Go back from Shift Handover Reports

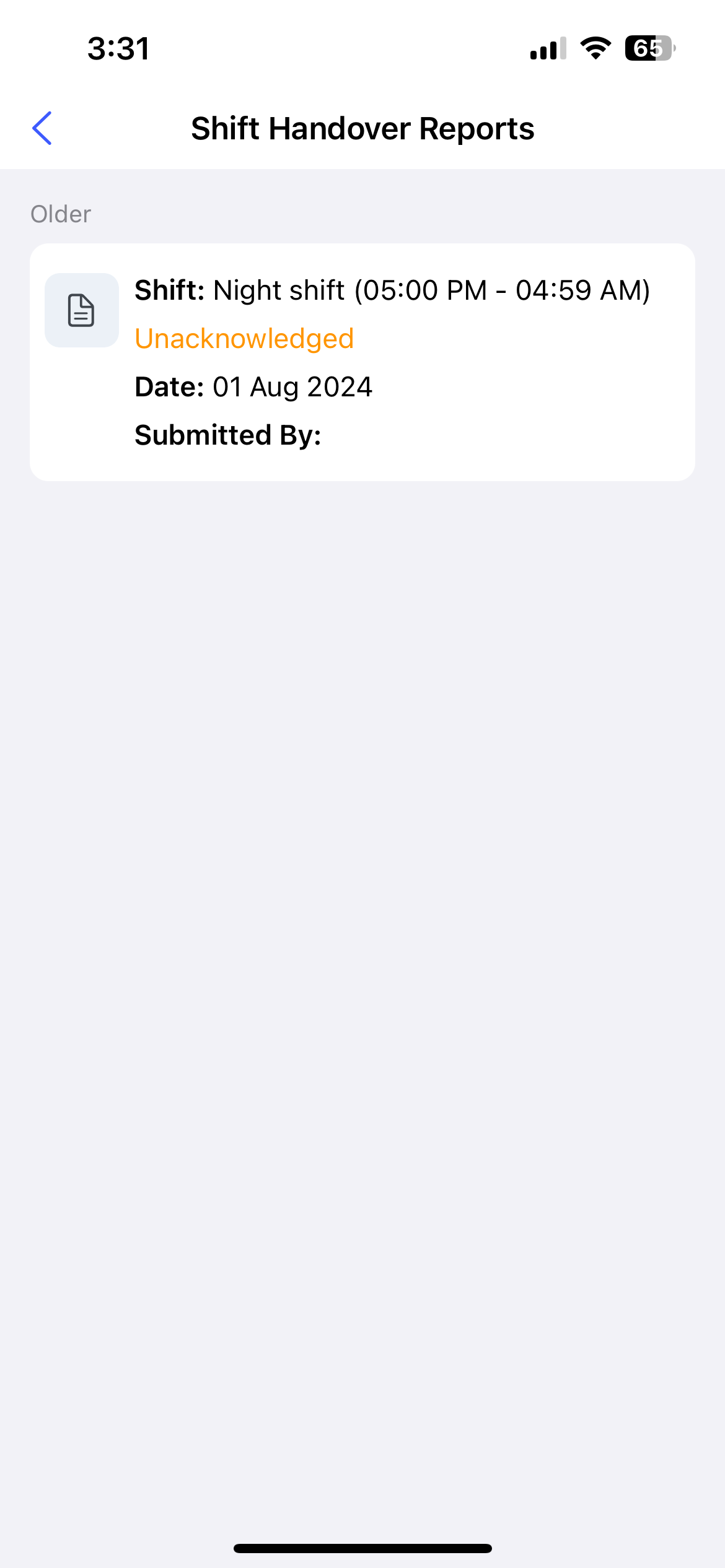42,128
